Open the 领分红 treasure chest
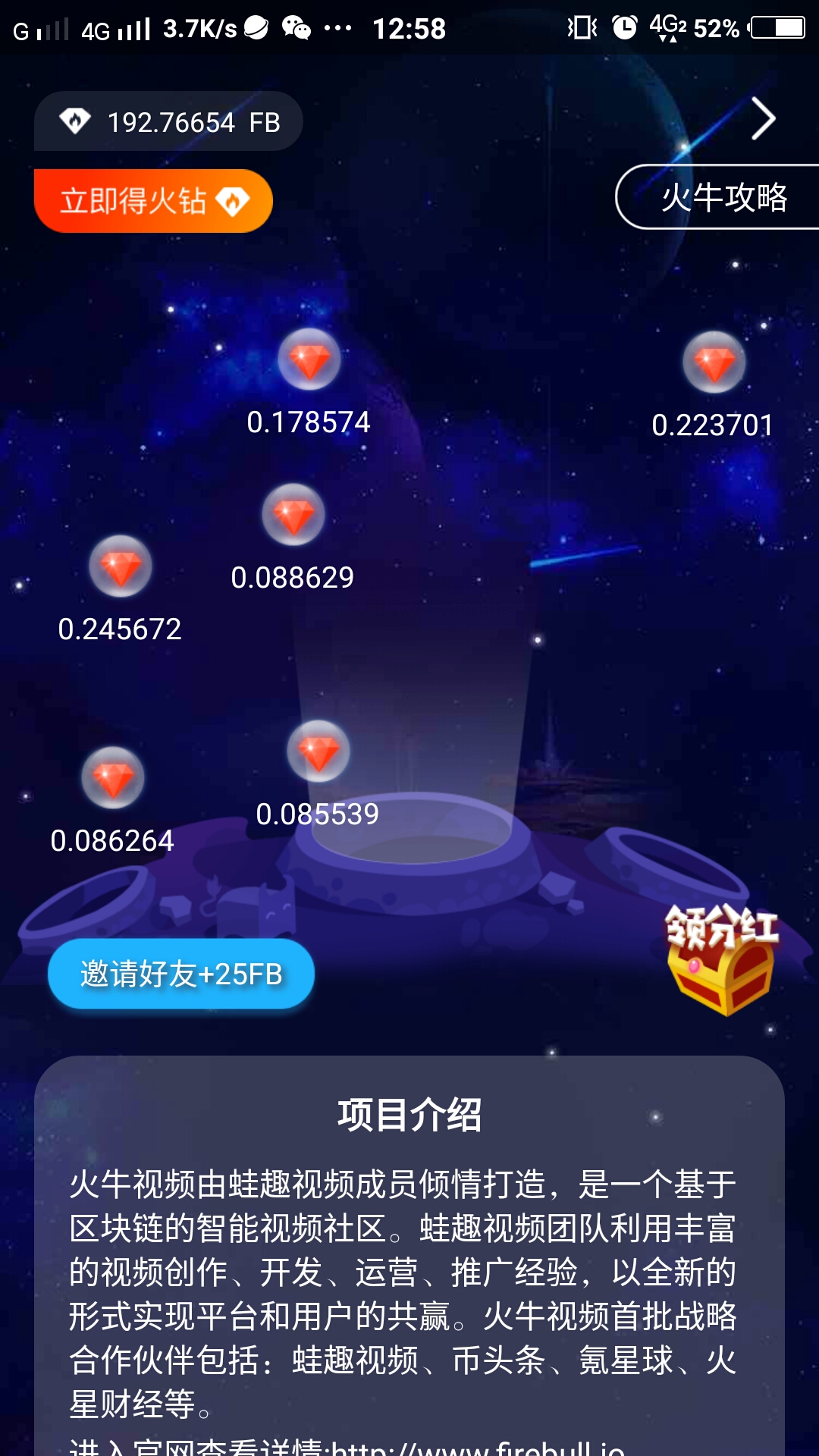Viewport: 819px width, 1456px height. coord(721,960)
